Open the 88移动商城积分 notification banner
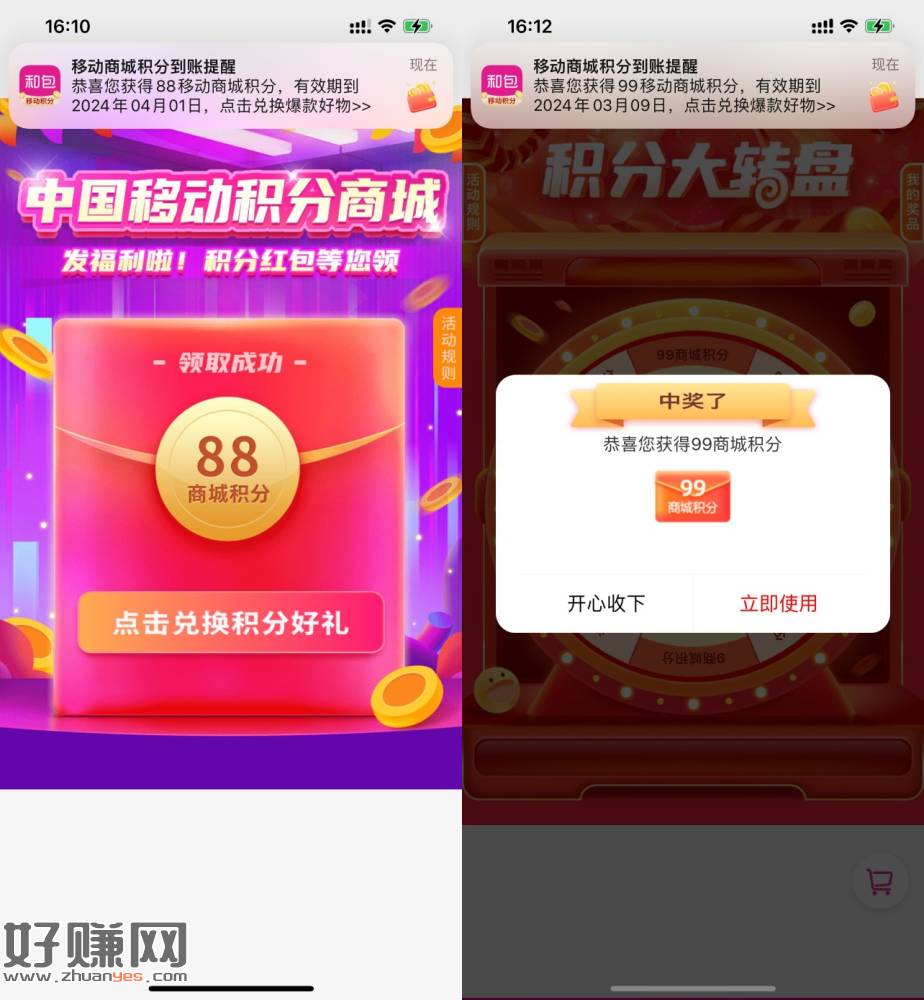924x1000 pixels. click(230, 86)
